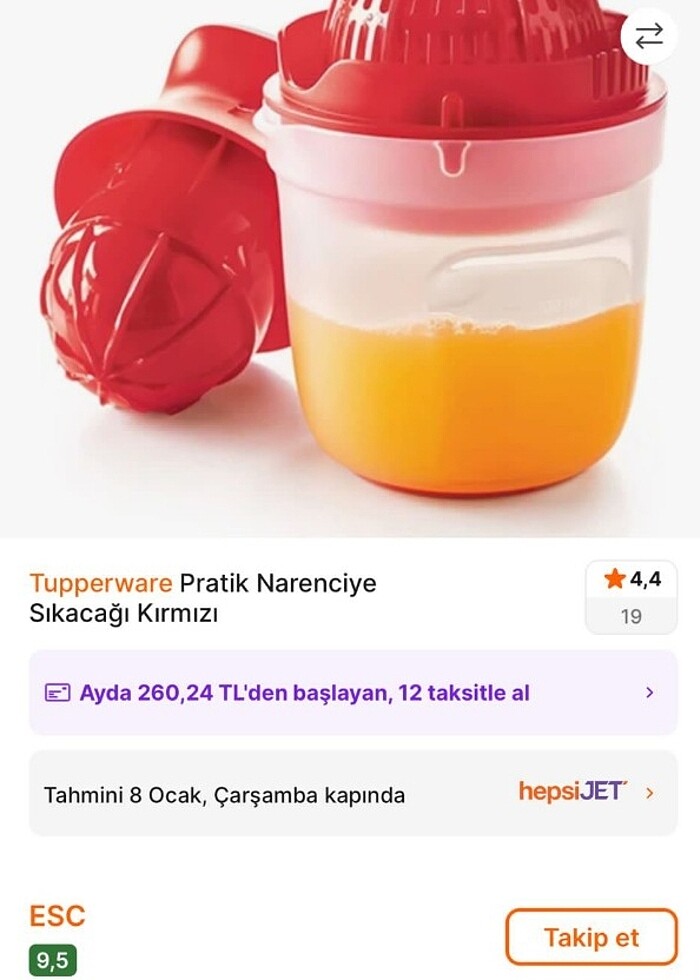Screen dimensions: 700x980
Task: View the 4,4 star rating reviews
Action: coord(631,597)
